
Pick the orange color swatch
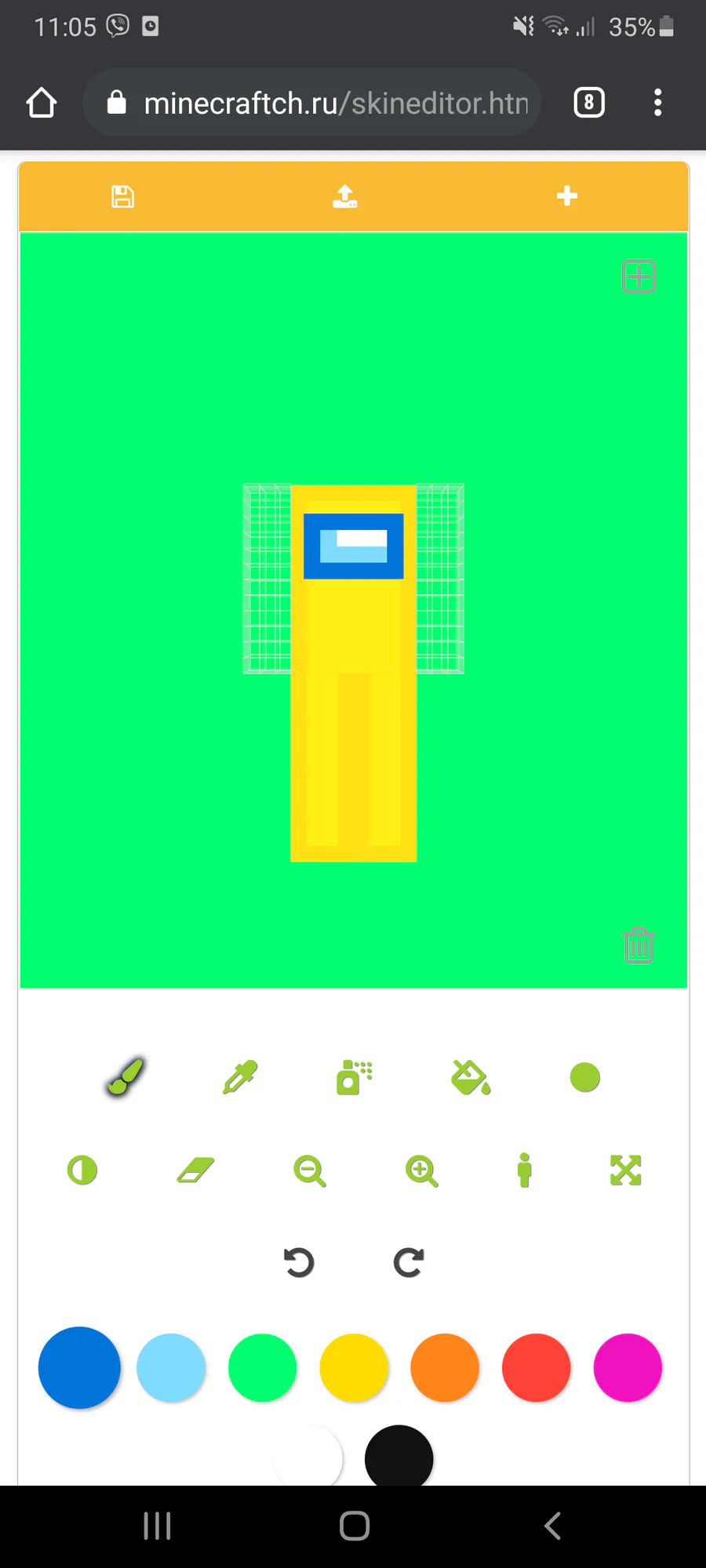[445, 1368]
